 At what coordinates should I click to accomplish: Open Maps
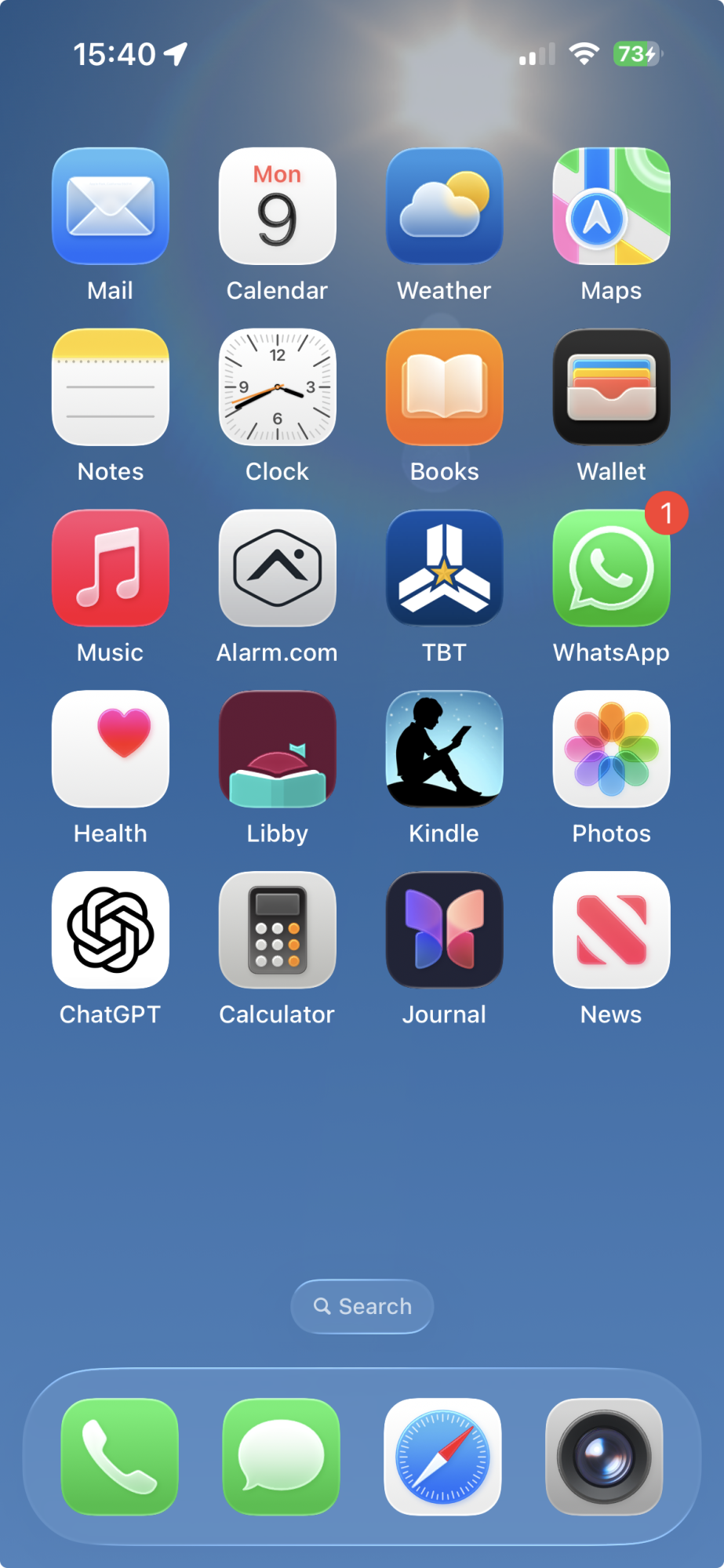click(x=612, y=206)
